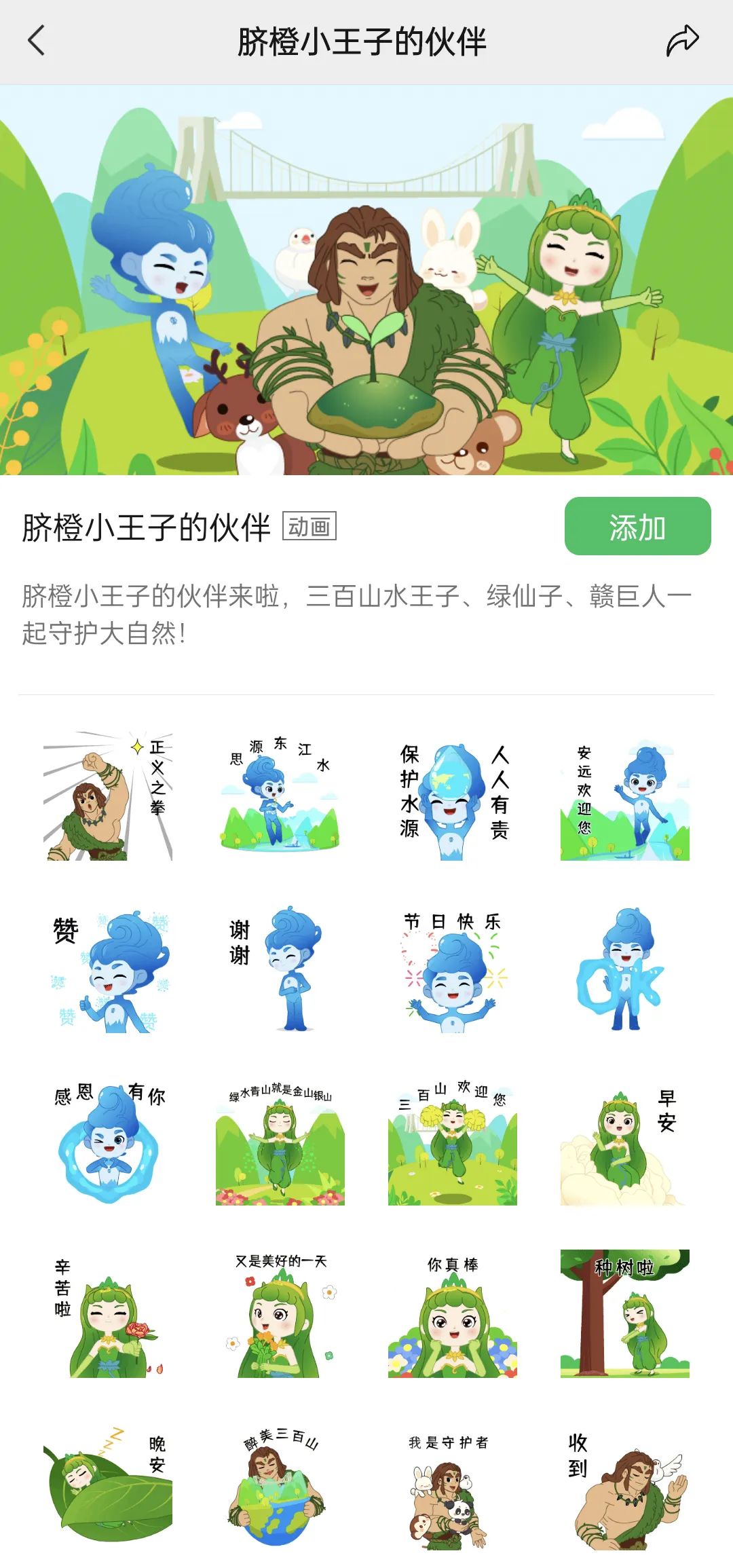This screenshot has width=733, height=1568.
Task: Open the 节日快乐 sticker
Action: (453, 969)
